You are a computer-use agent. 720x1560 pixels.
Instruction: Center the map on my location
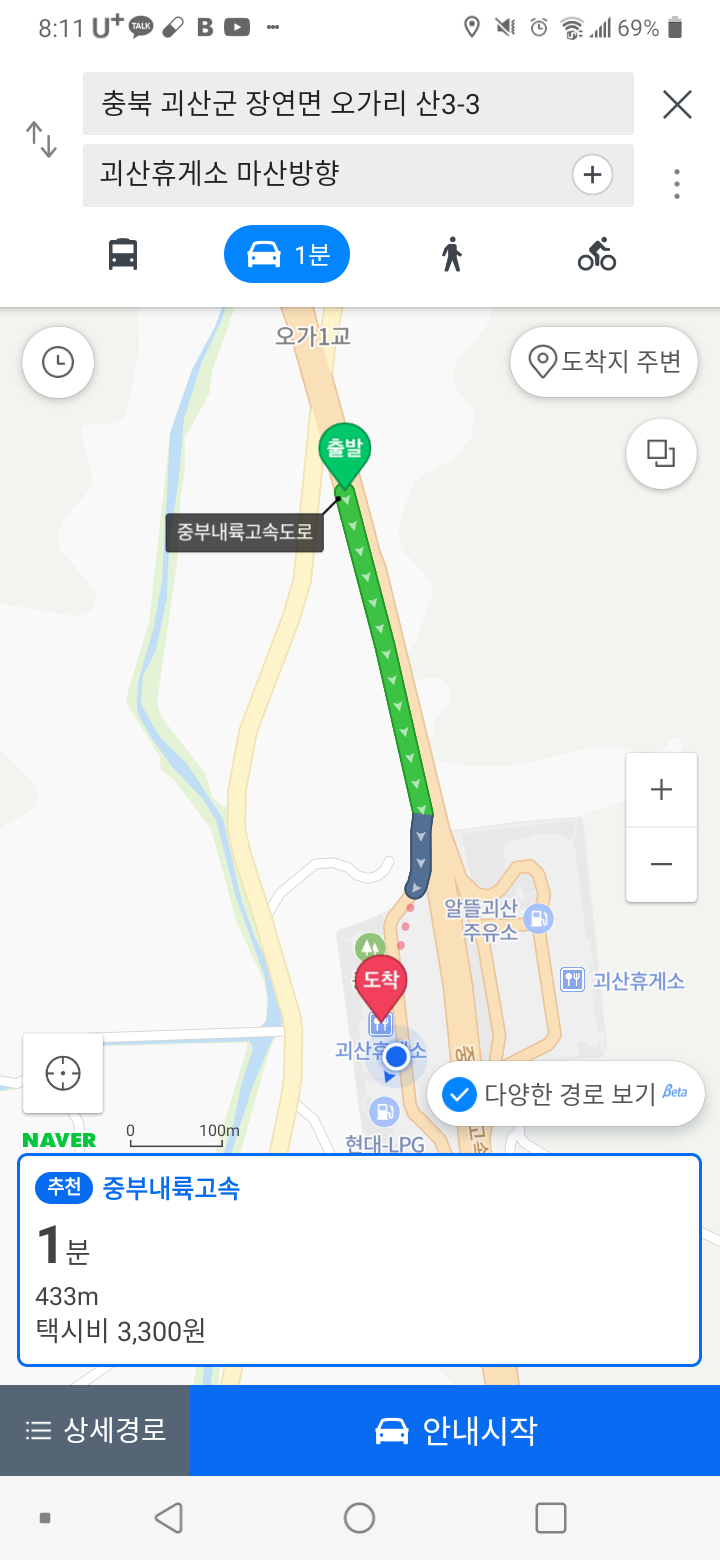[63, 1073]
